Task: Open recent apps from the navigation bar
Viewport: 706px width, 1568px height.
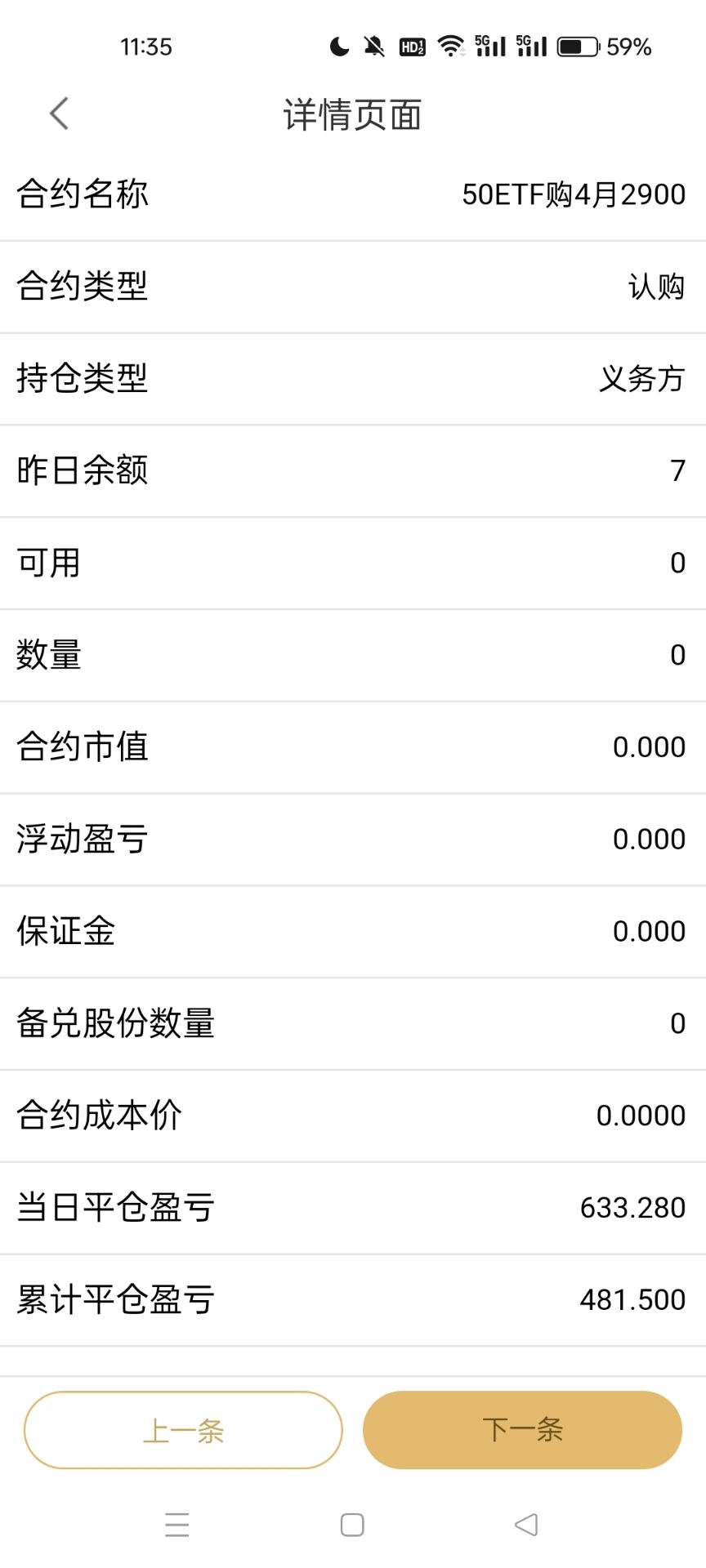Action: point(176,1525)
